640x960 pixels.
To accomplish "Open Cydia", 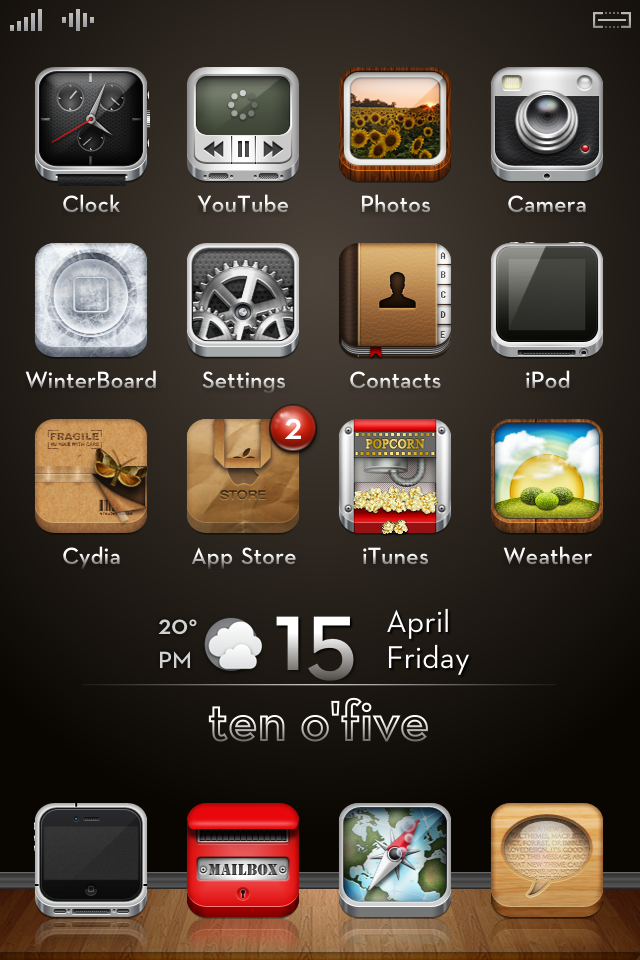I will [91, 476].
